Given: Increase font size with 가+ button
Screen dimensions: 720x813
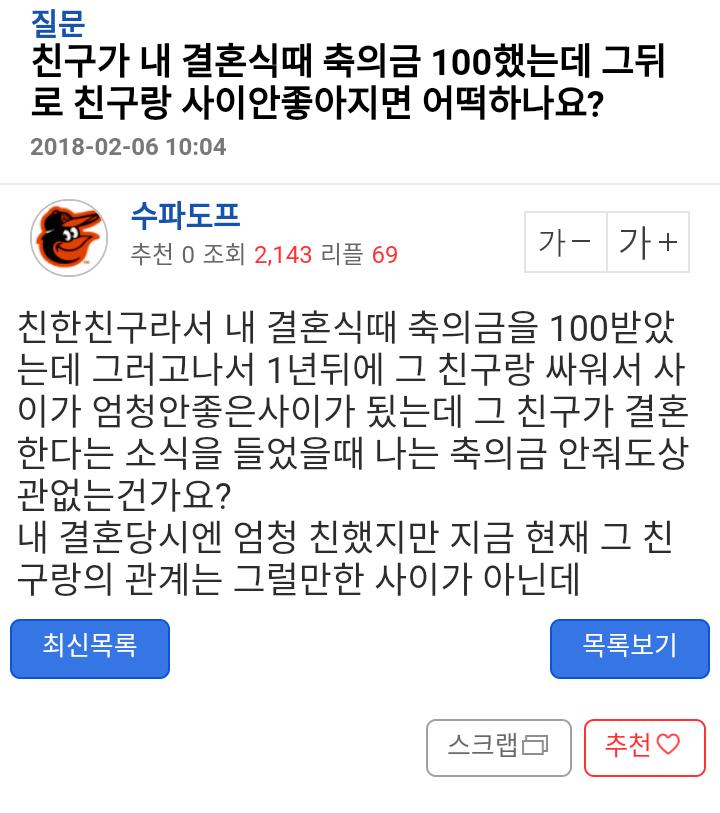Looking at the screenshot, I should 648,243.
